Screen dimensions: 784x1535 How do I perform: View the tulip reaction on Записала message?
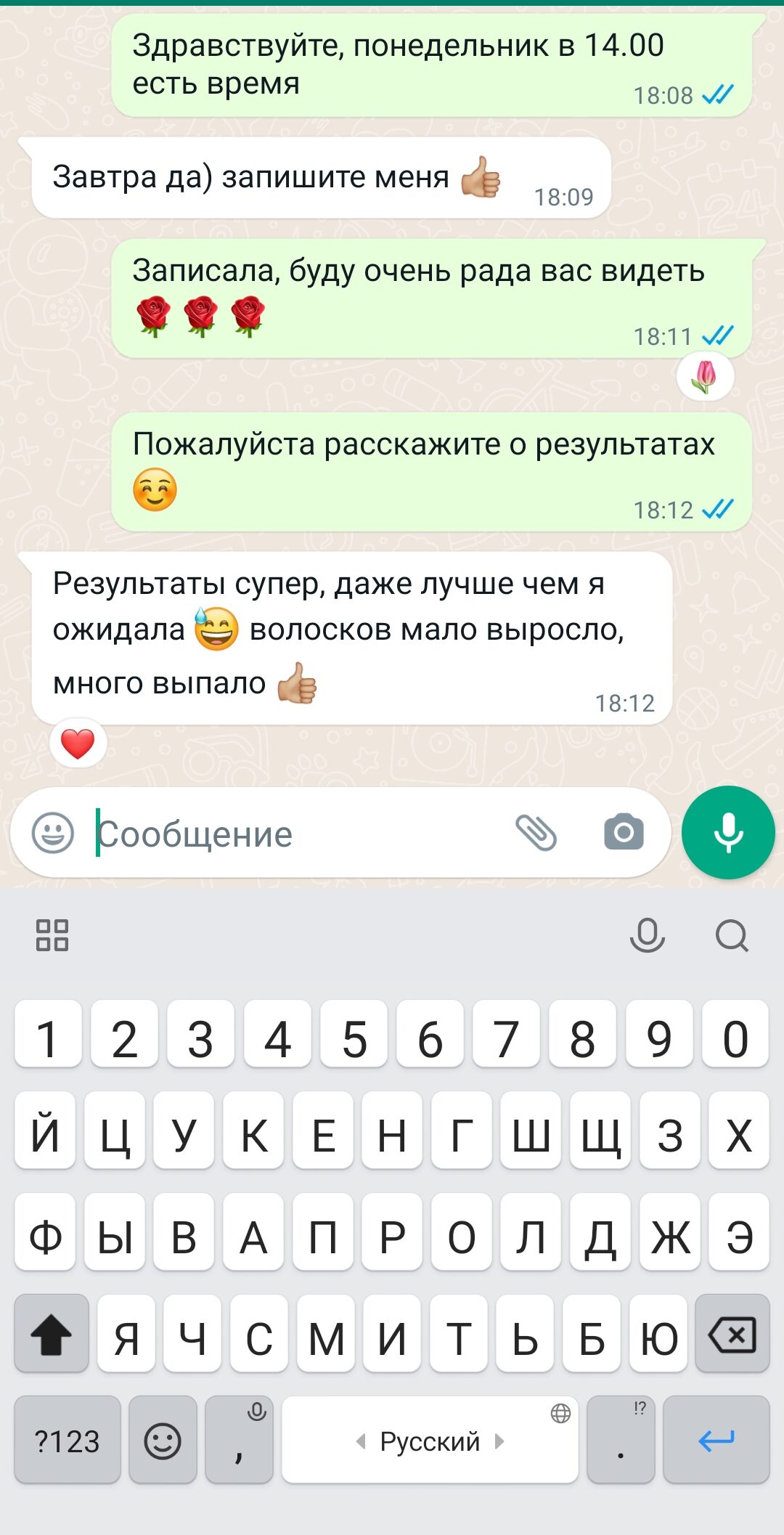pyautogui.click(x=705, y=378)
